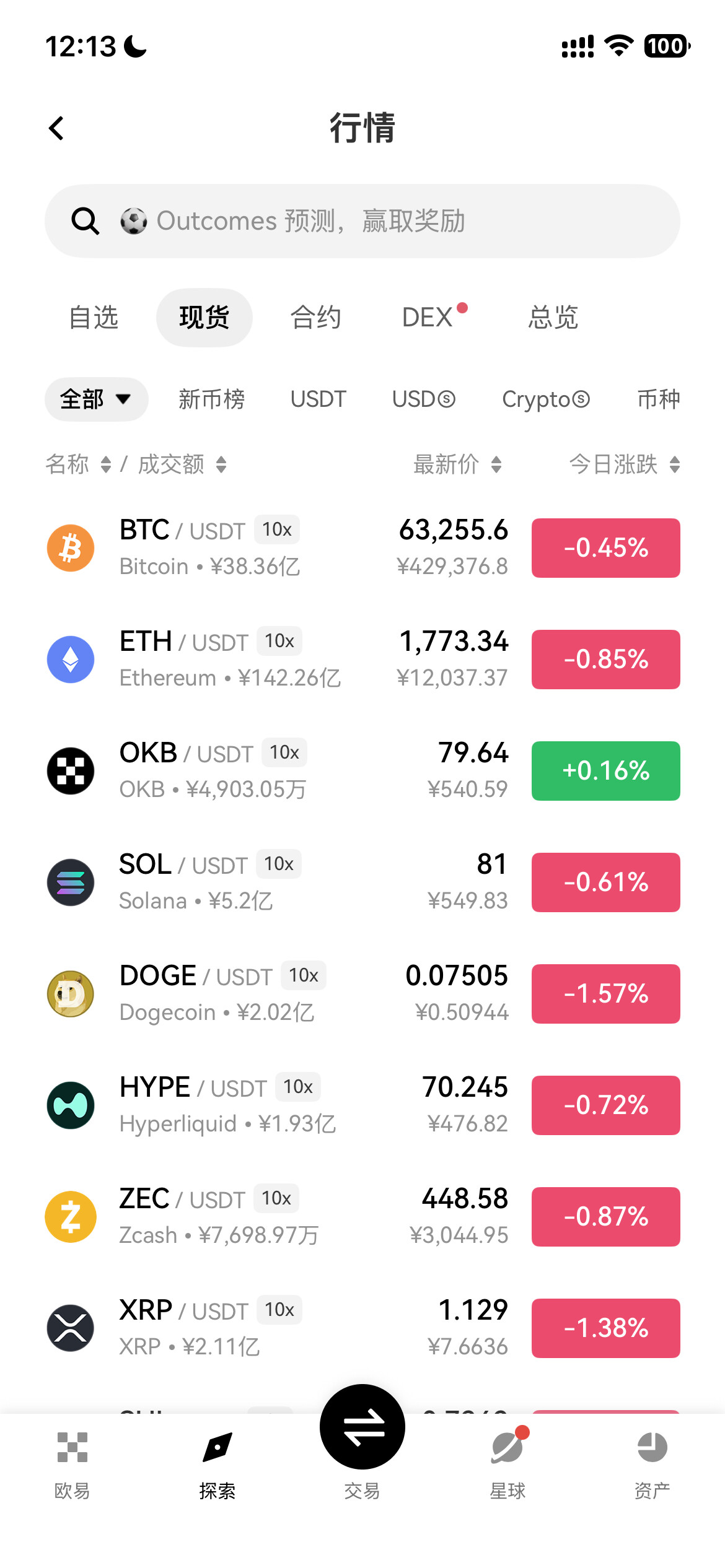Switch to the 总览 tab

tap(553, 318)
